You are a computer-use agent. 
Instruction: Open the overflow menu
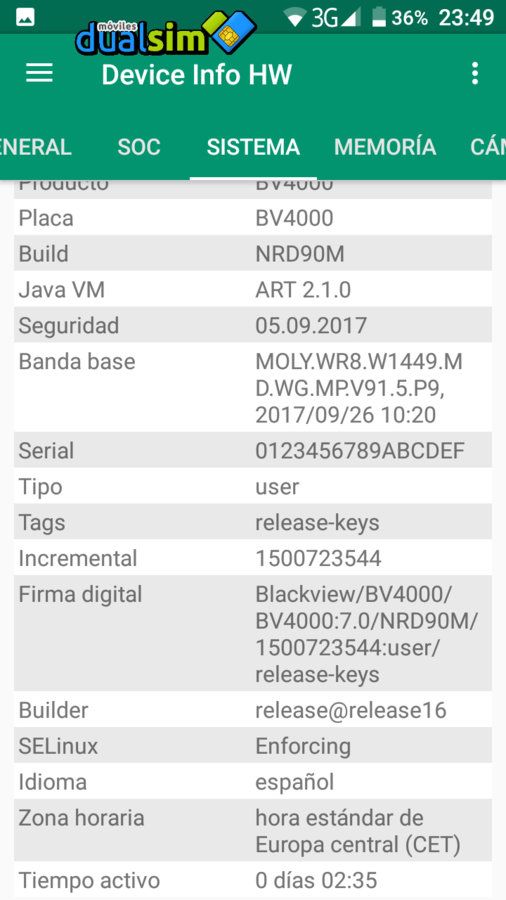pos(474,74)
